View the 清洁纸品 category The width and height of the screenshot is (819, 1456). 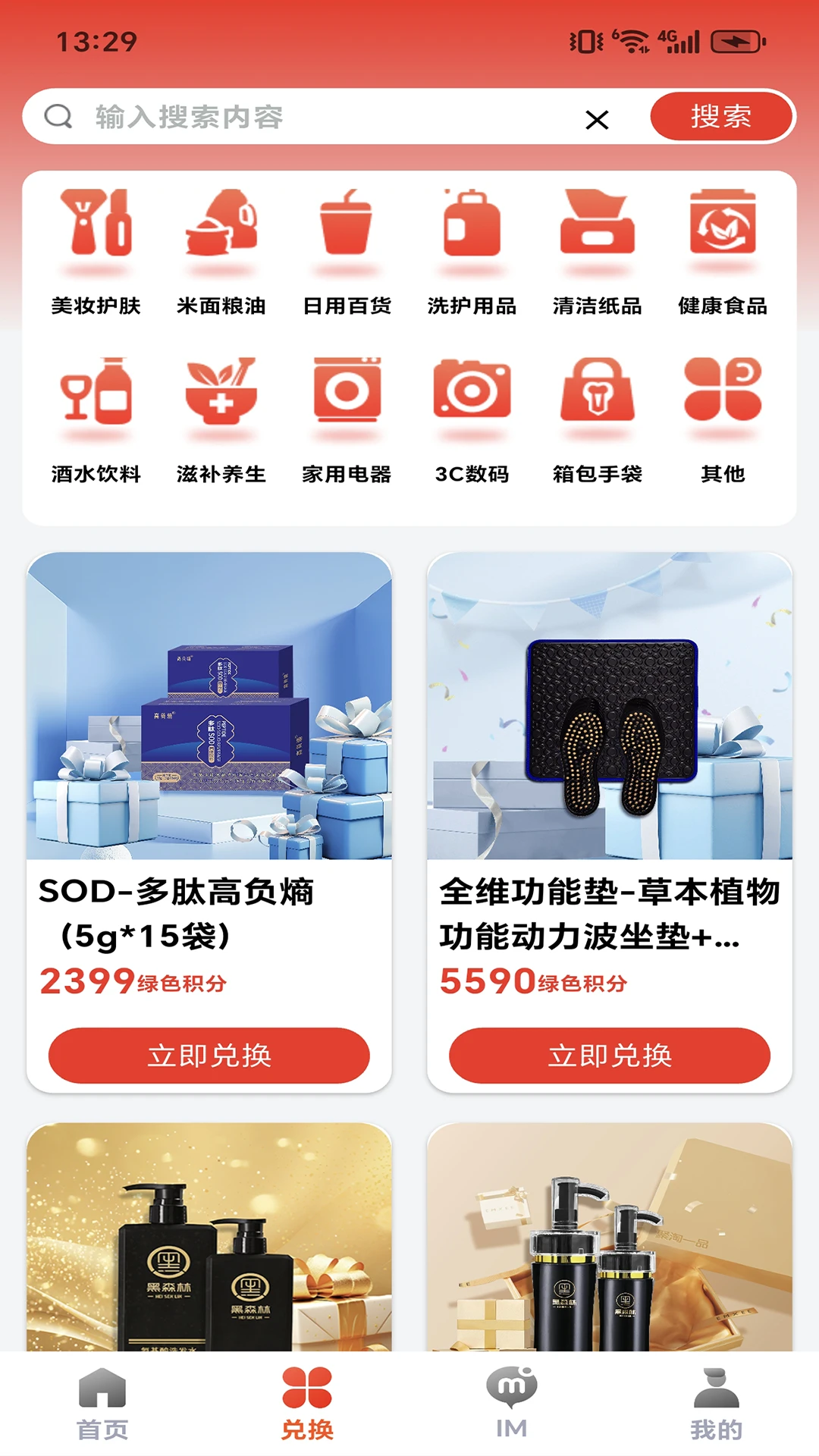coord(598,252)
